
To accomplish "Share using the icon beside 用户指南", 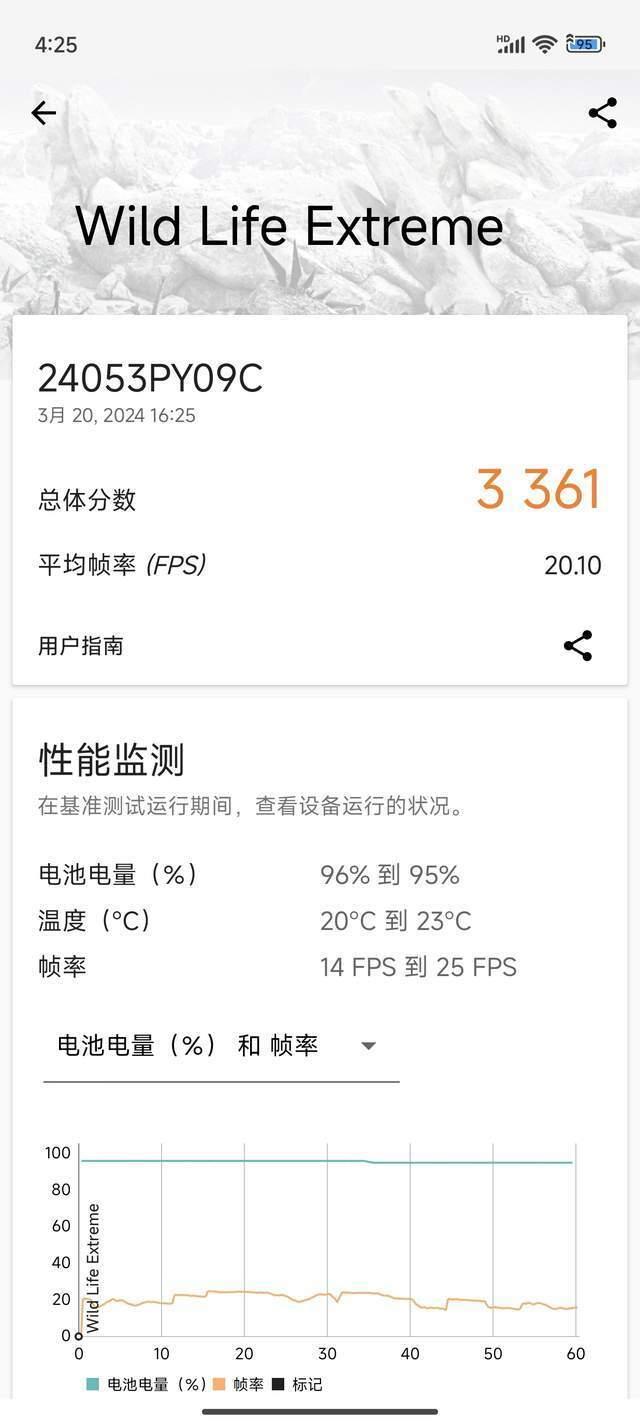I will coord(578,646).
